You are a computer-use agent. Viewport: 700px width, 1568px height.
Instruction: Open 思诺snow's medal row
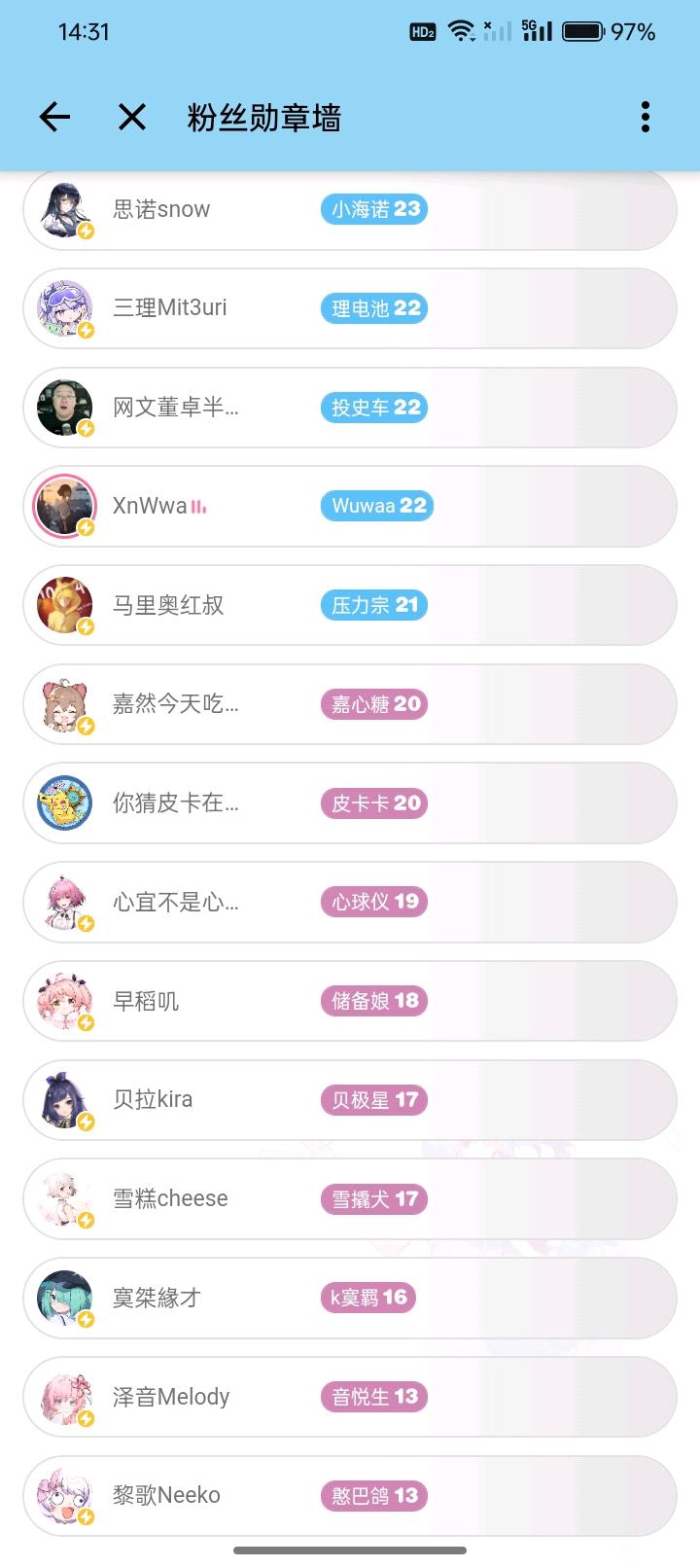(350, 209)
